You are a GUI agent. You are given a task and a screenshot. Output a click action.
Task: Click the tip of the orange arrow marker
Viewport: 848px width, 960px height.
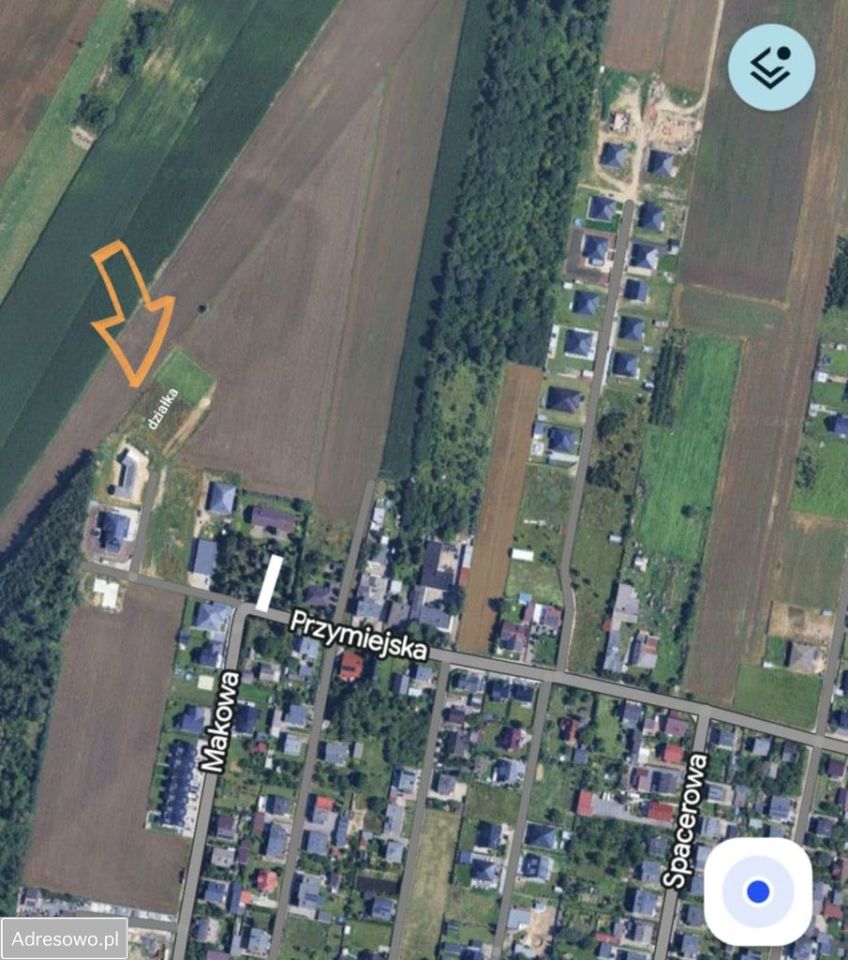pyautogui.click(x=135, y=385)
